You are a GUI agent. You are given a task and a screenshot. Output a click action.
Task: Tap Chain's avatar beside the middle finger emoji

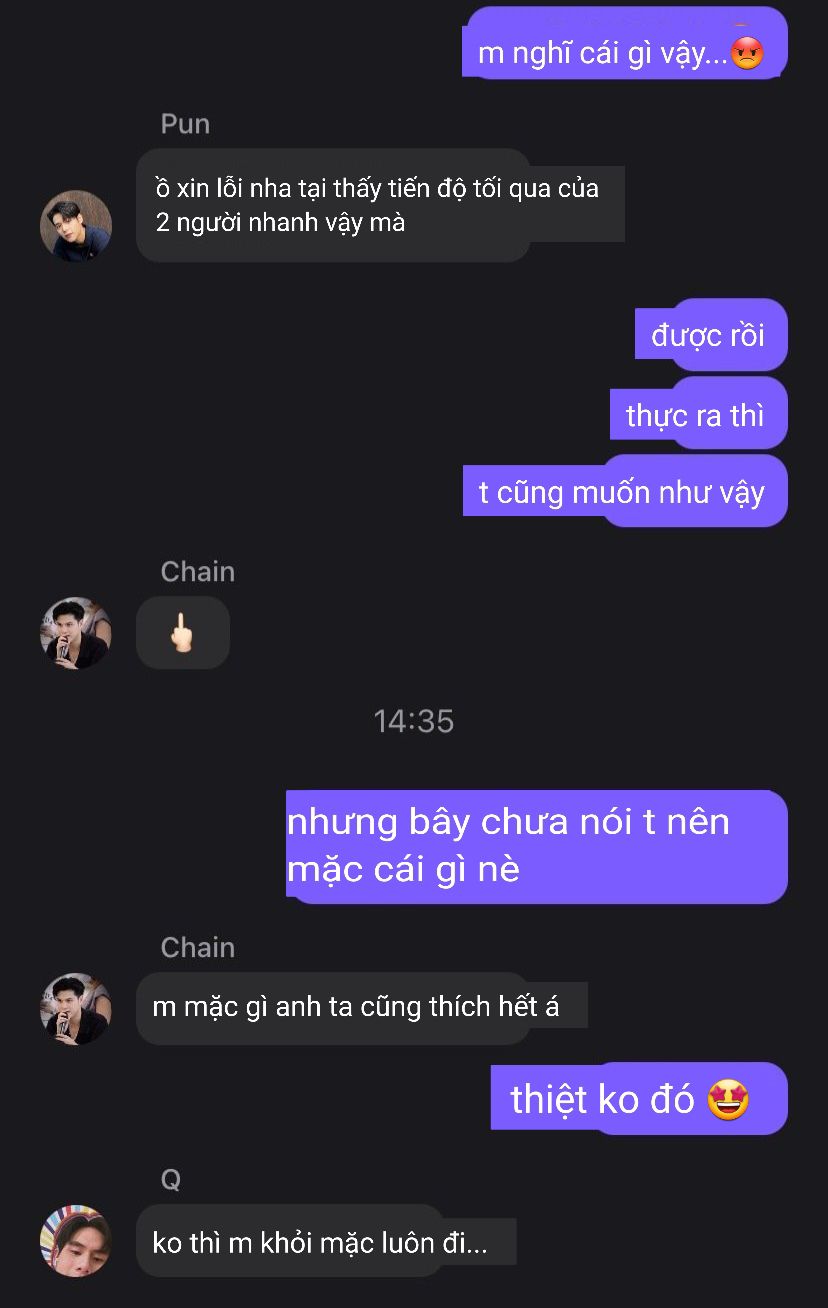[76, 633]
